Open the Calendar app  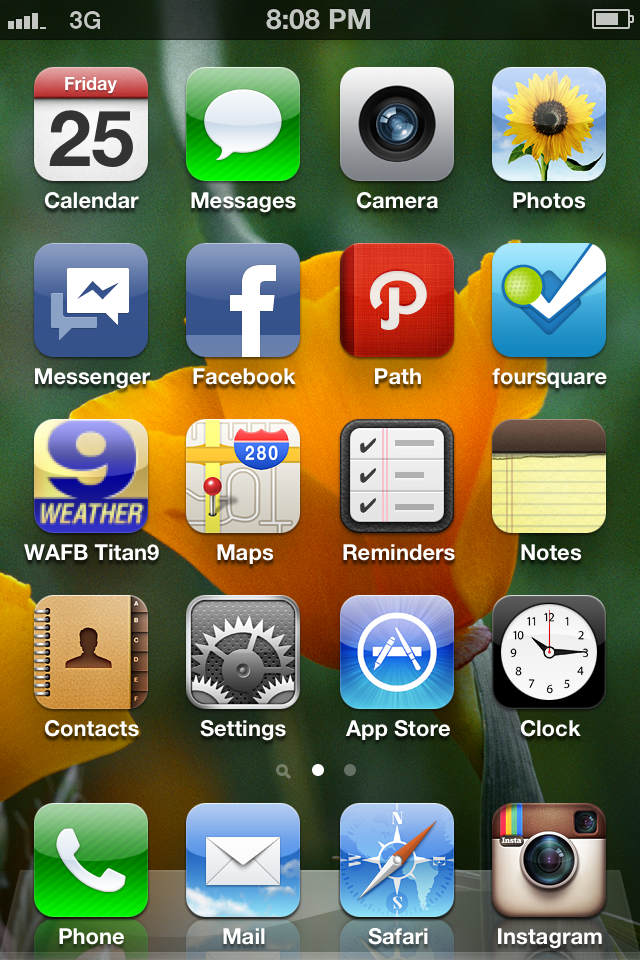coord(91,125)
